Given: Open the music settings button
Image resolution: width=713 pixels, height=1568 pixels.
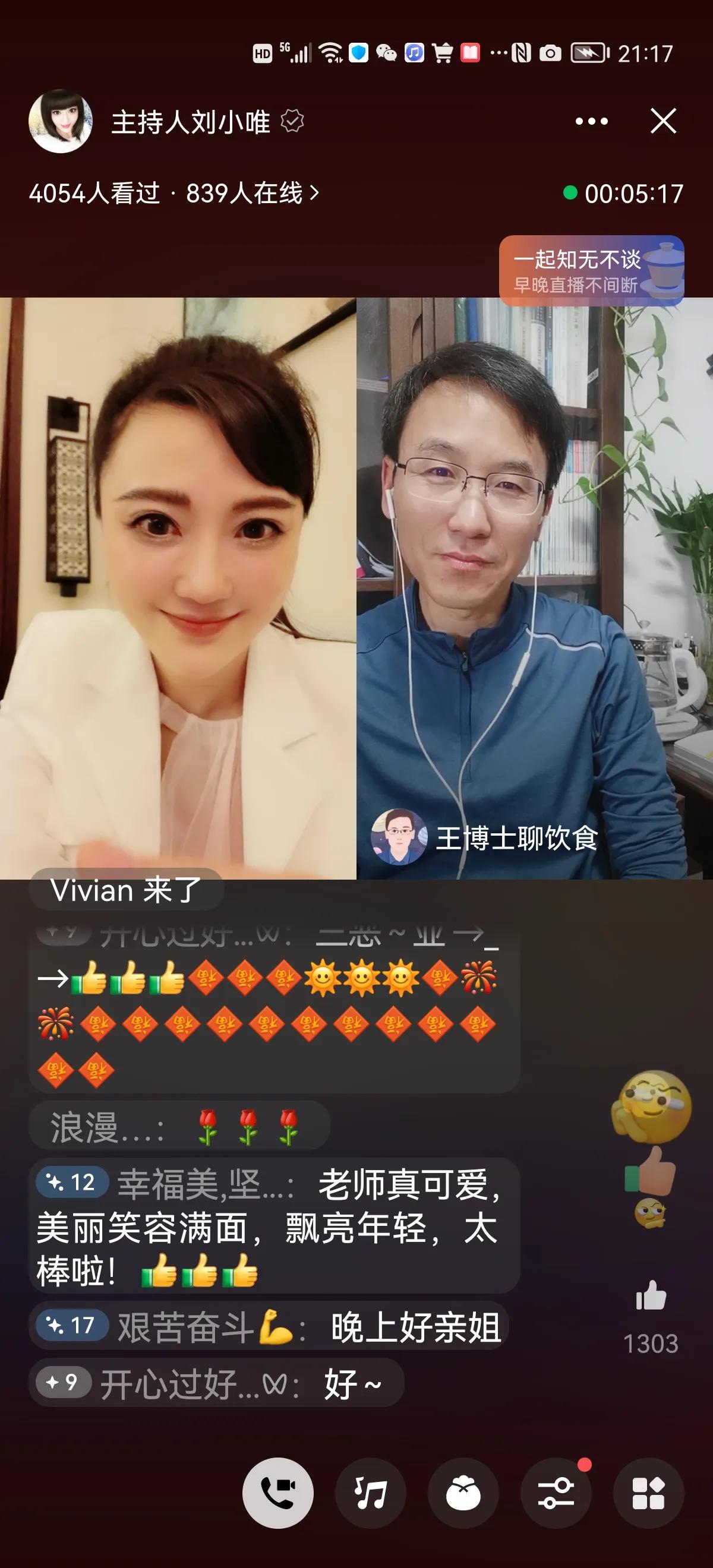Looking at the screenshot, I should coord(371,1493).
